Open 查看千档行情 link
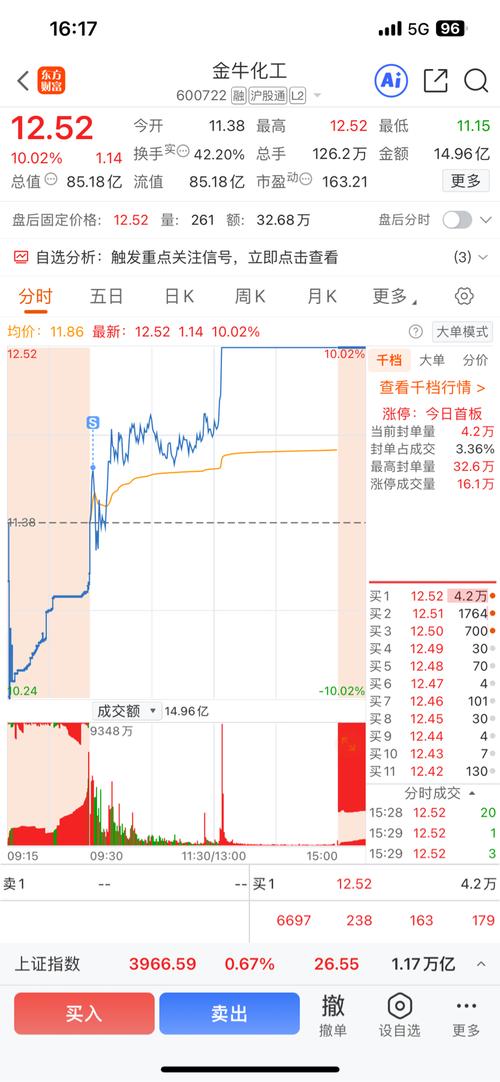Viewport: 500px width, 1082px height. click(x=432, y=387)
